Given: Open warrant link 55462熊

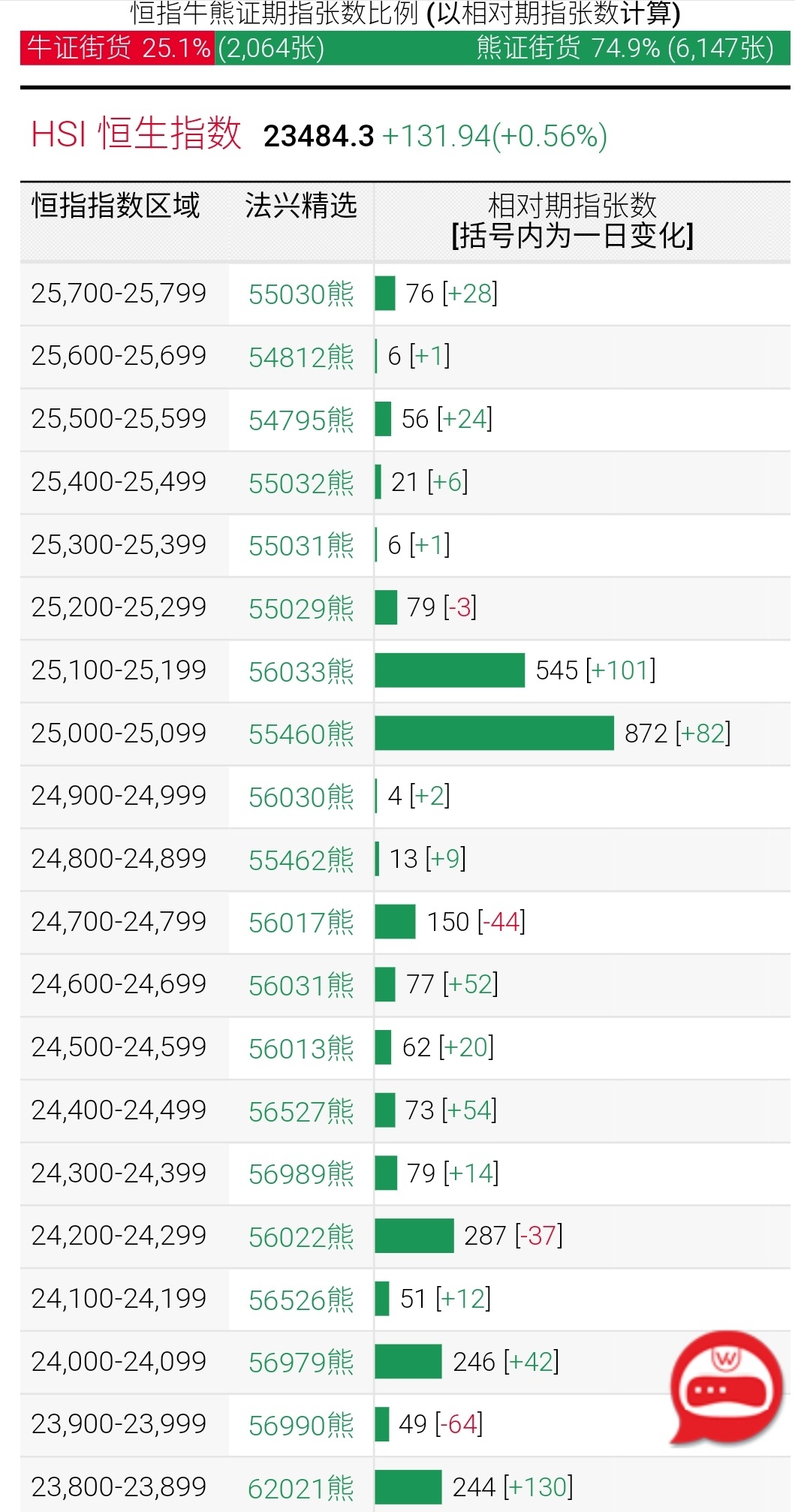Looking at the screenshot, I should tap(301, 860).
